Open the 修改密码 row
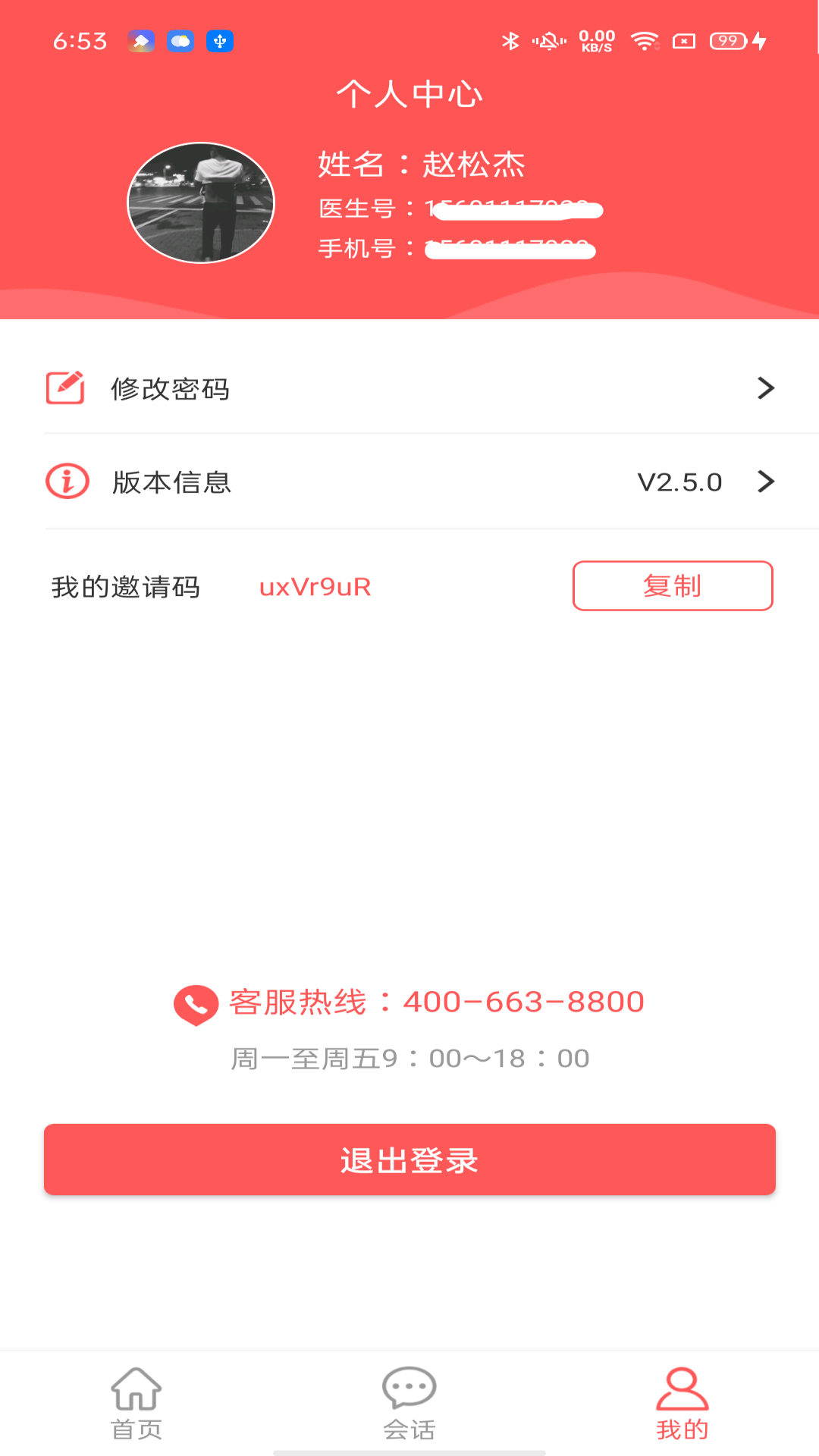Viewport: 819px width, 1456px height. [409, 388]
